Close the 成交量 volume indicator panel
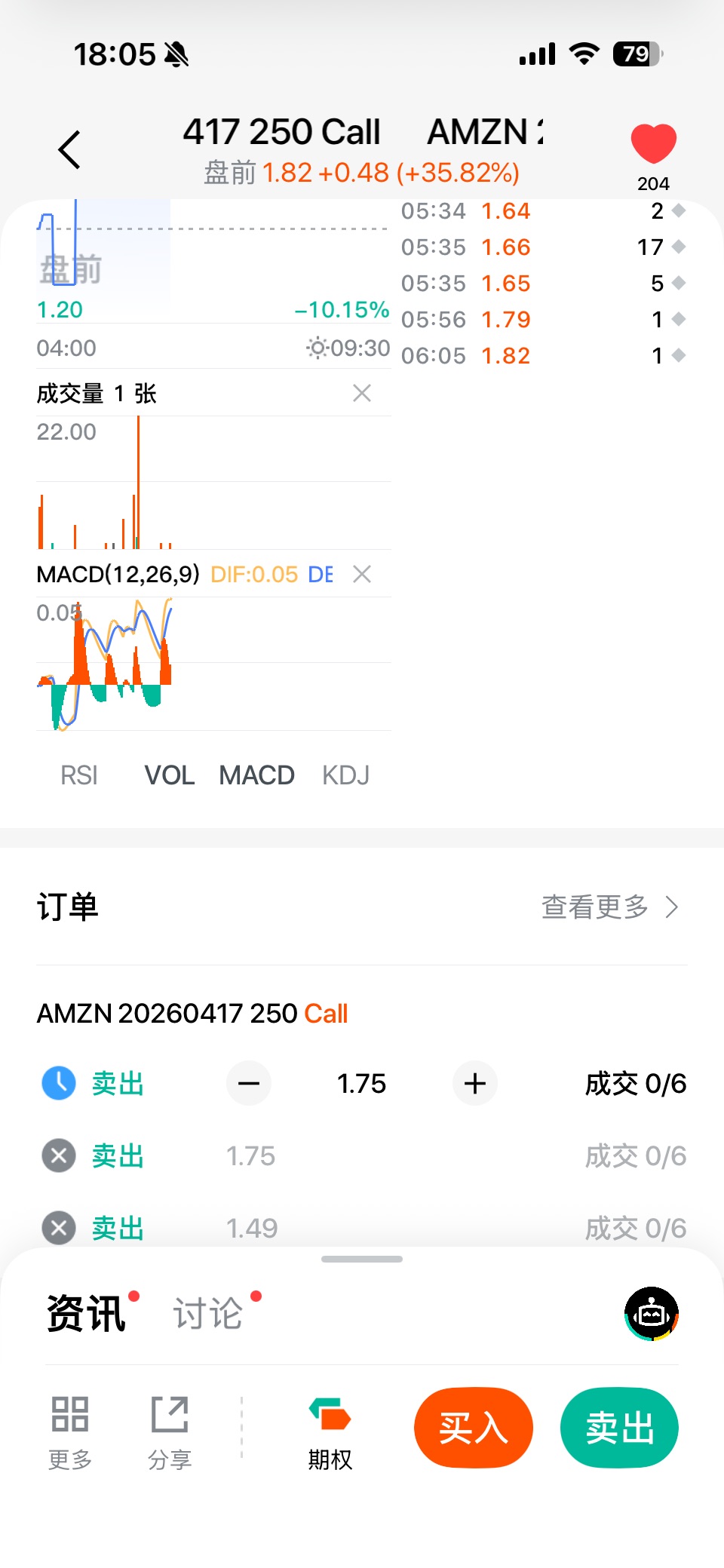Screen dimensions: 724x1568 point(362,393)
